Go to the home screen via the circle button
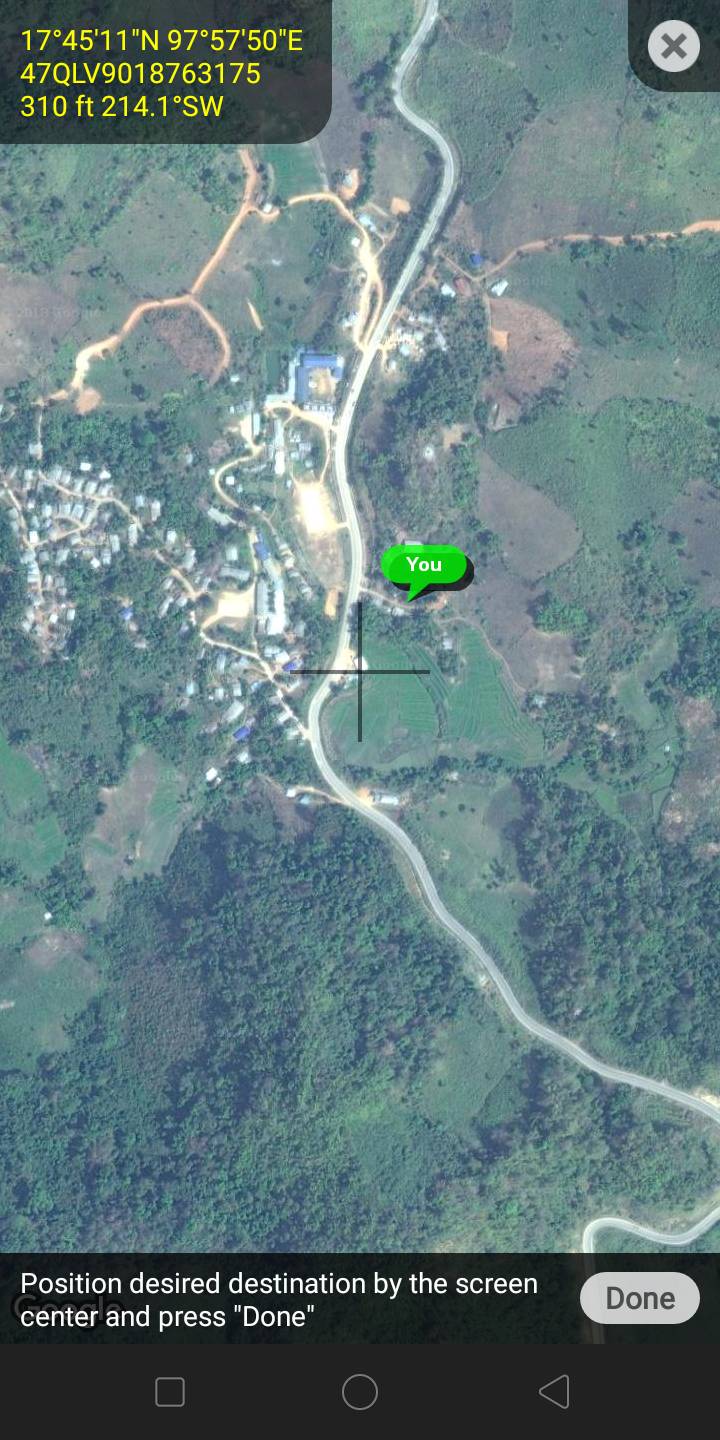 360,1392
